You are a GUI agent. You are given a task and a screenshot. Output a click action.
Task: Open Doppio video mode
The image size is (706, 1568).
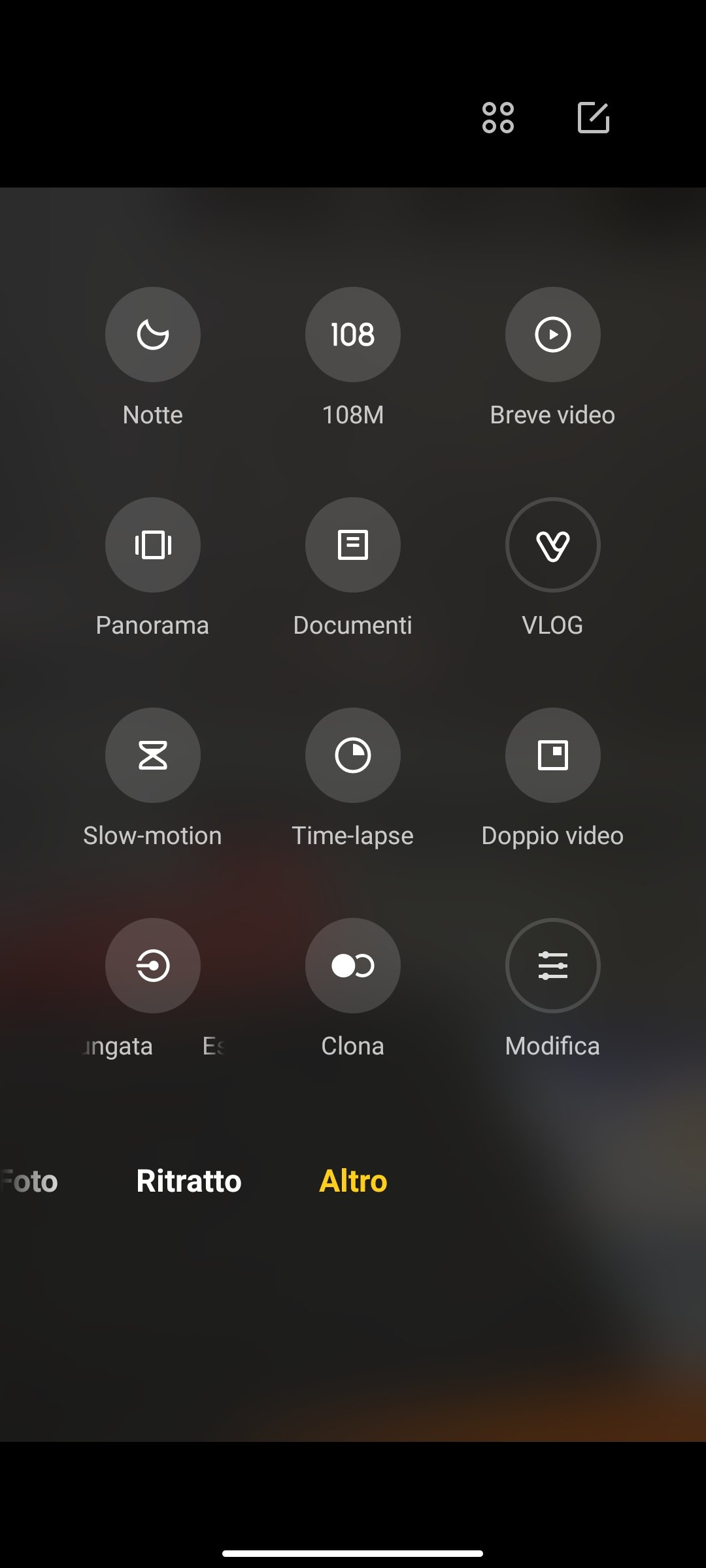pyautogui.click(x=552, y=755)
